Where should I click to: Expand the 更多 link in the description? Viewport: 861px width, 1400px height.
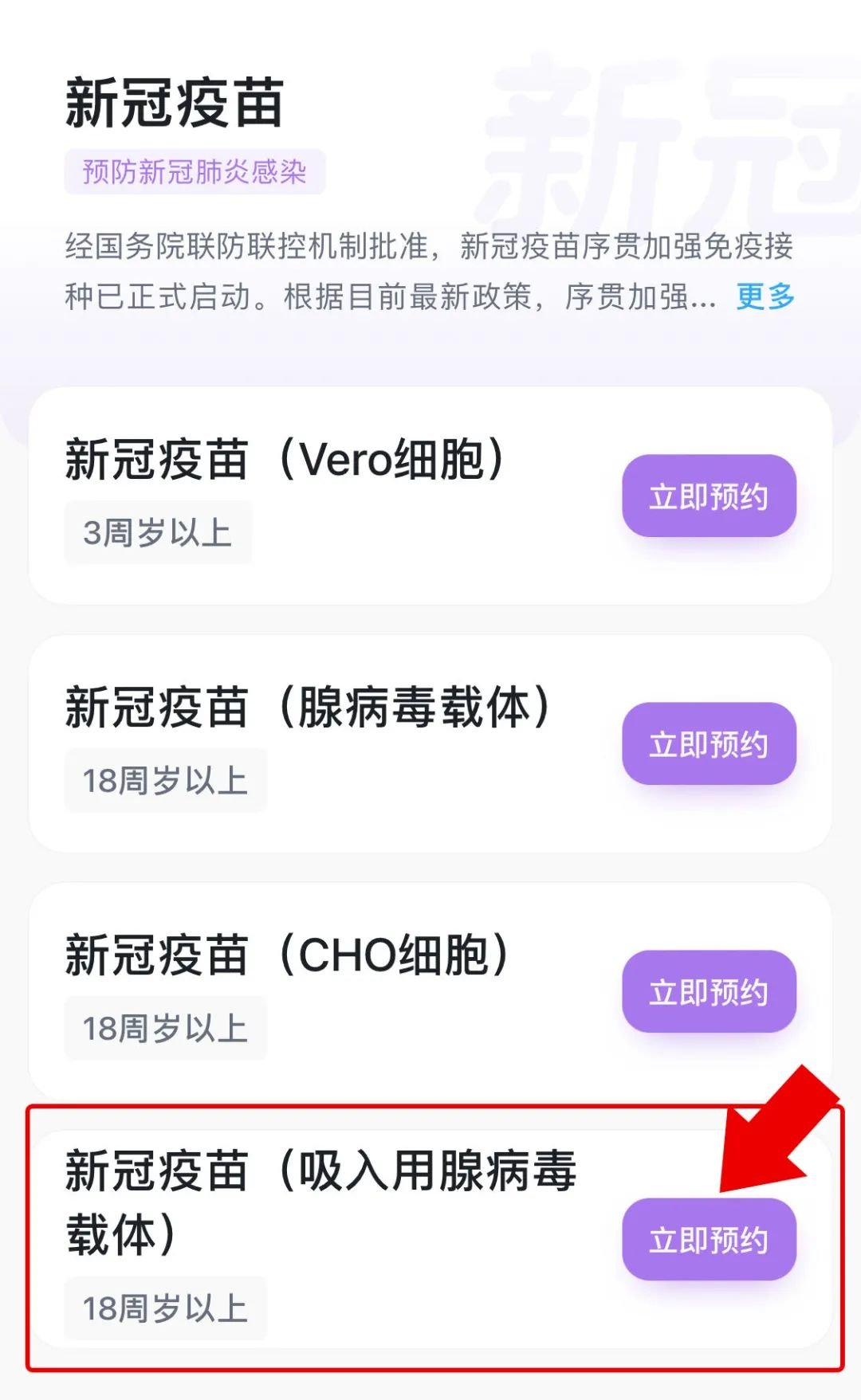[x=765, y=297]
